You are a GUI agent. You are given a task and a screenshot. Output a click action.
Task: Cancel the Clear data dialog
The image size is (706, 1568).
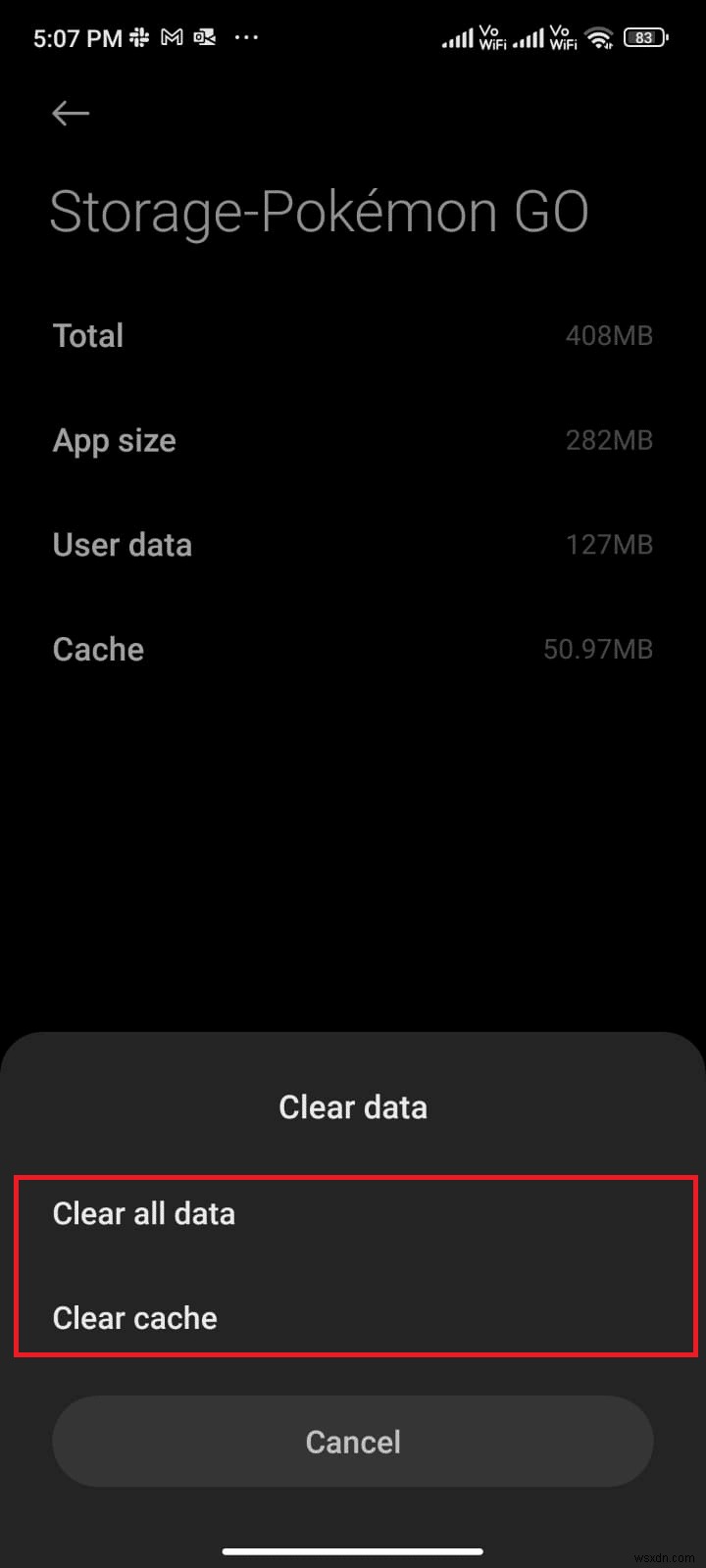pos(353,1442)
